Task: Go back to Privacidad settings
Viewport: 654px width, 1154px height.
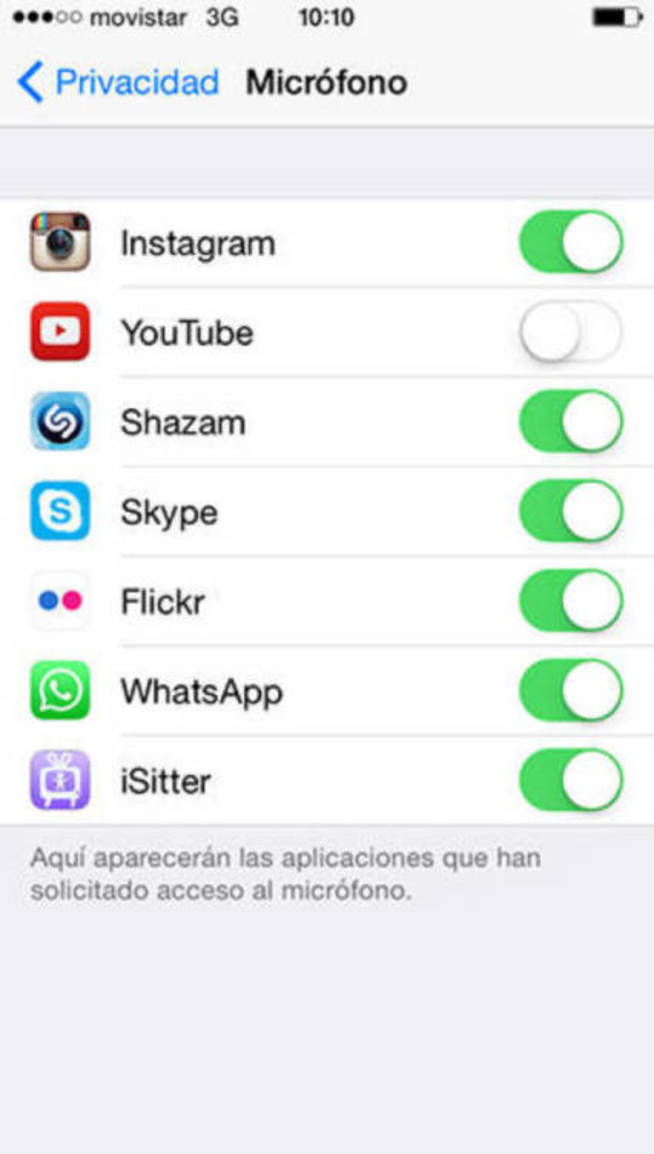Action: [118, 82]
